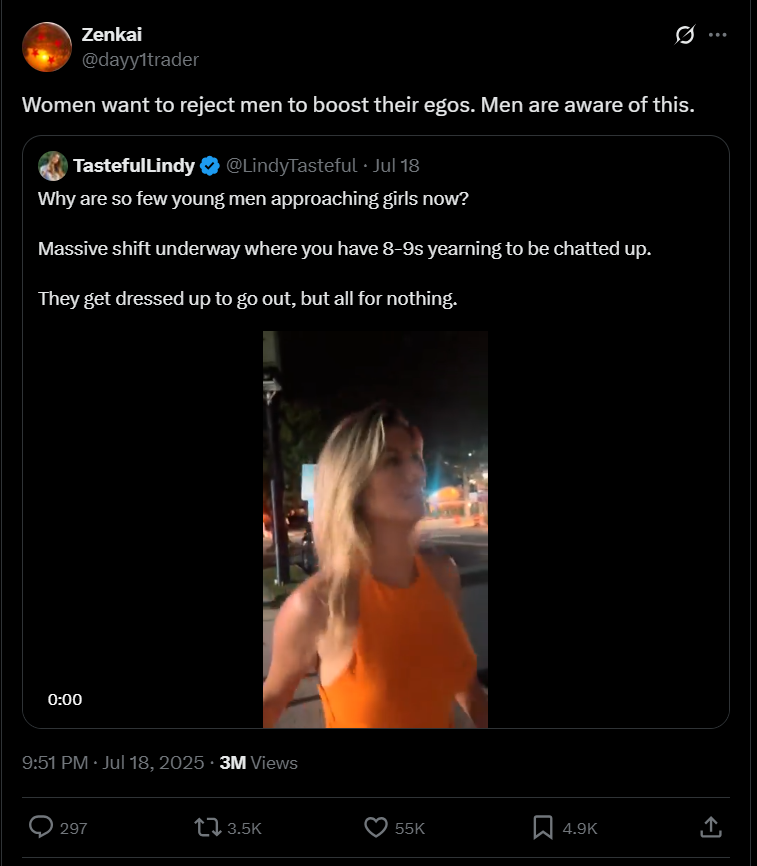Repost this tweet

click(x=208, y=827)
